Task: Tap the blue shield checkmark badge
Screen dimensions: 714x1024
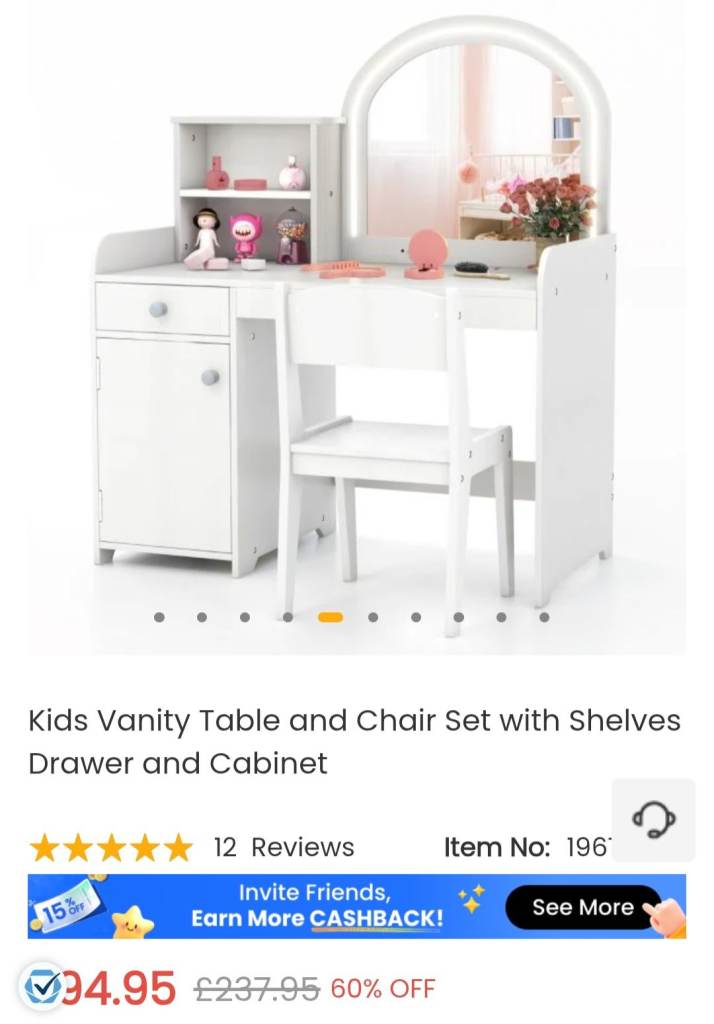Action: point(44,987)
